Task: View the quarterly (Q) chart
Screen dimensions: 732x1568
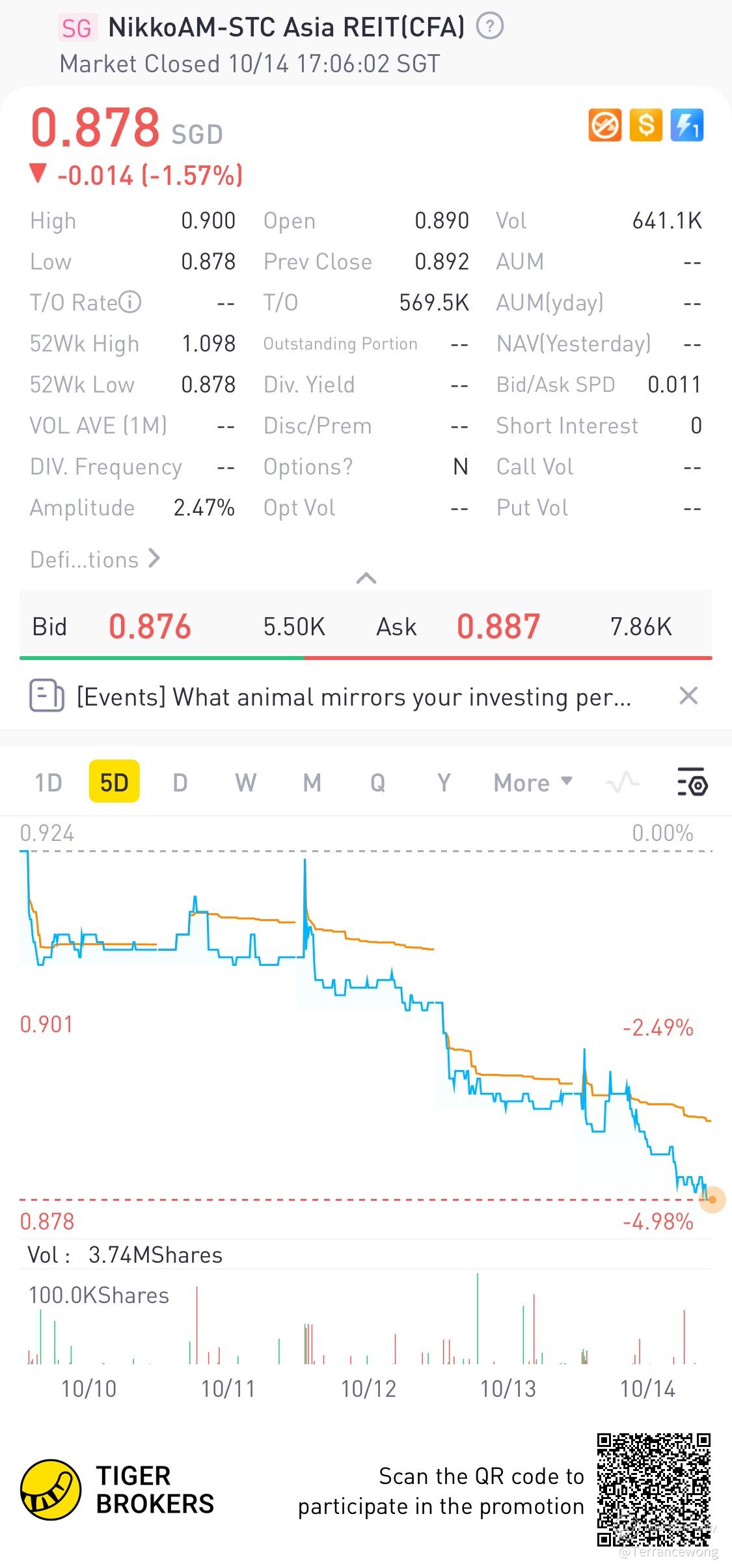Action: pos(377,782)
